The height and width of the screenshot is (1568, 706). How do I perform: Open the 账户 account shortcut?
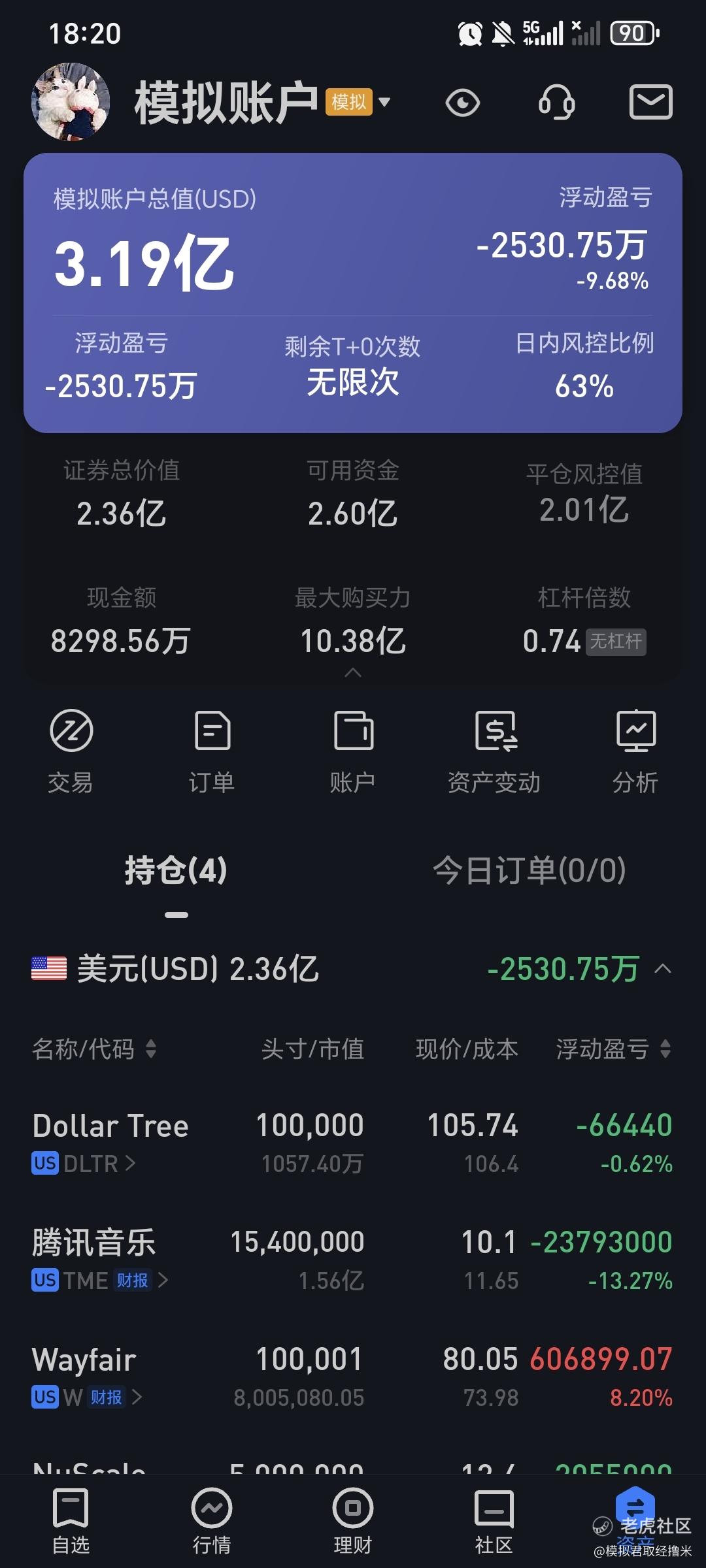(x=353, y=751)
